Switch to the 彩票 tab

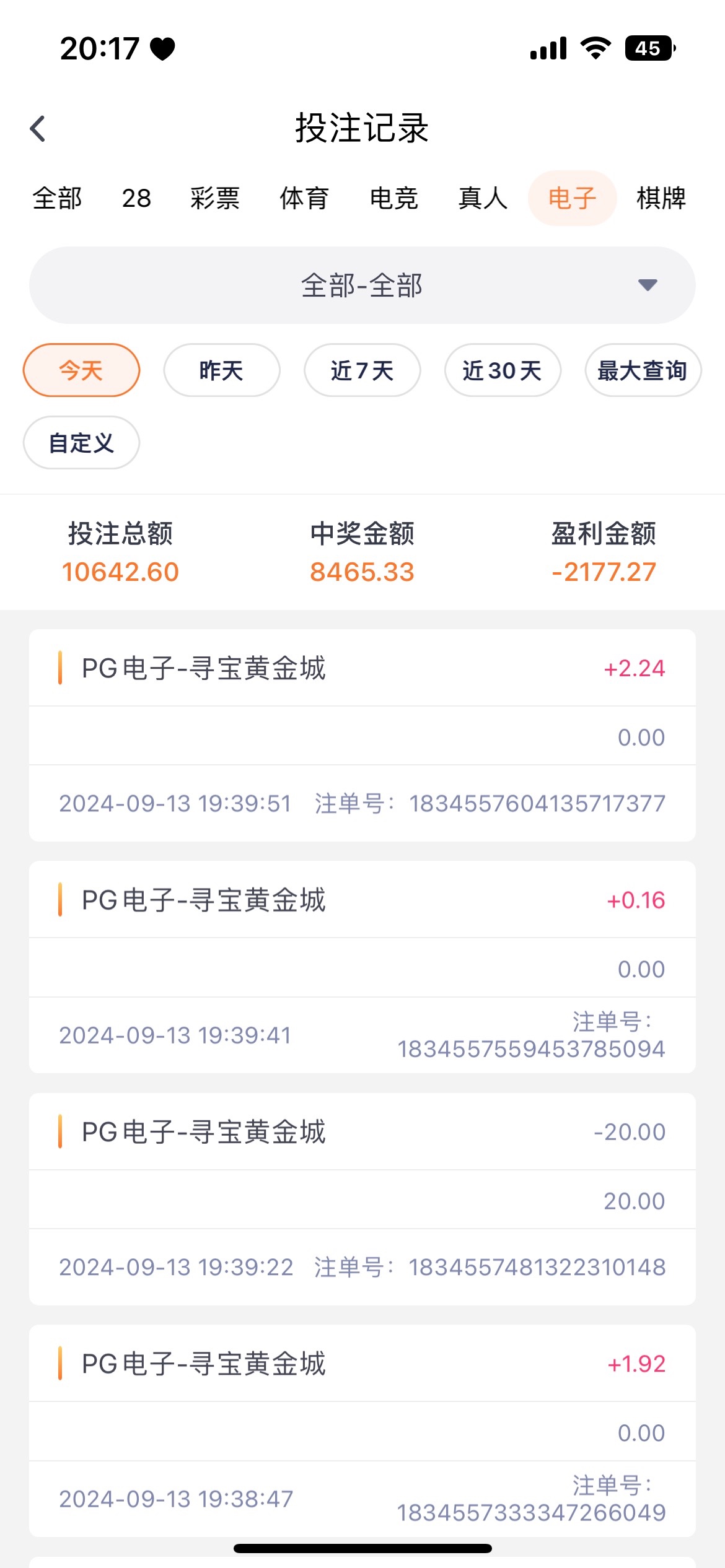click(214, 198)
